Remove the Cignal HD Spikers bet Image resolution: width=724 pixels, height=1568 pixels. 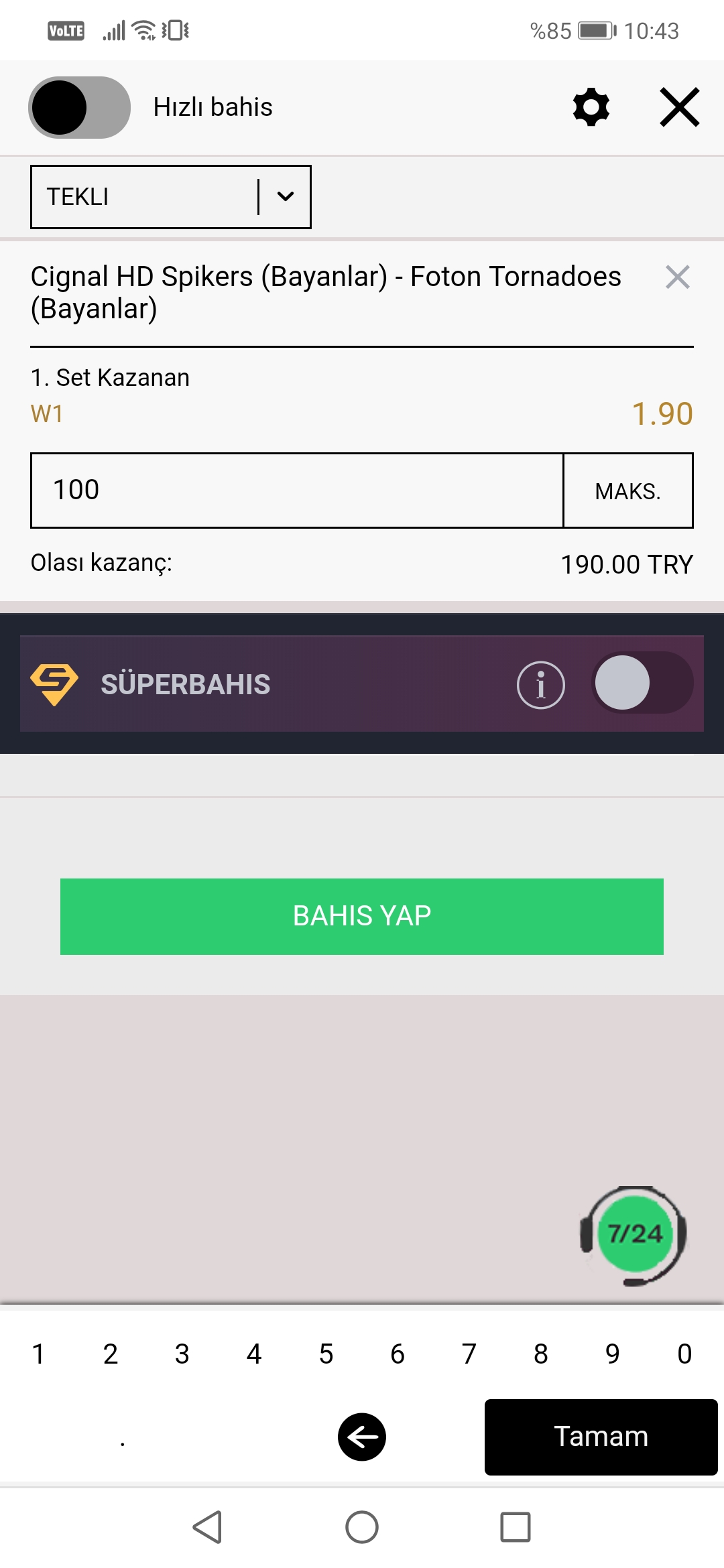click(678, 277)
